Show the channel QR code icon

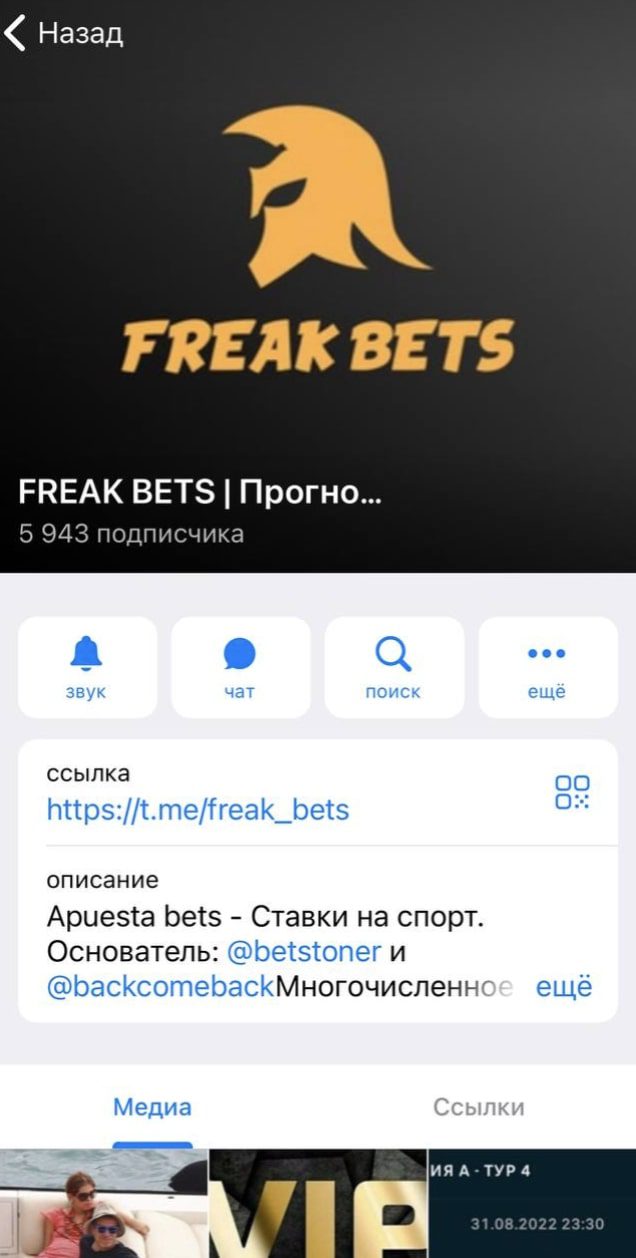[x=572, y=792]
